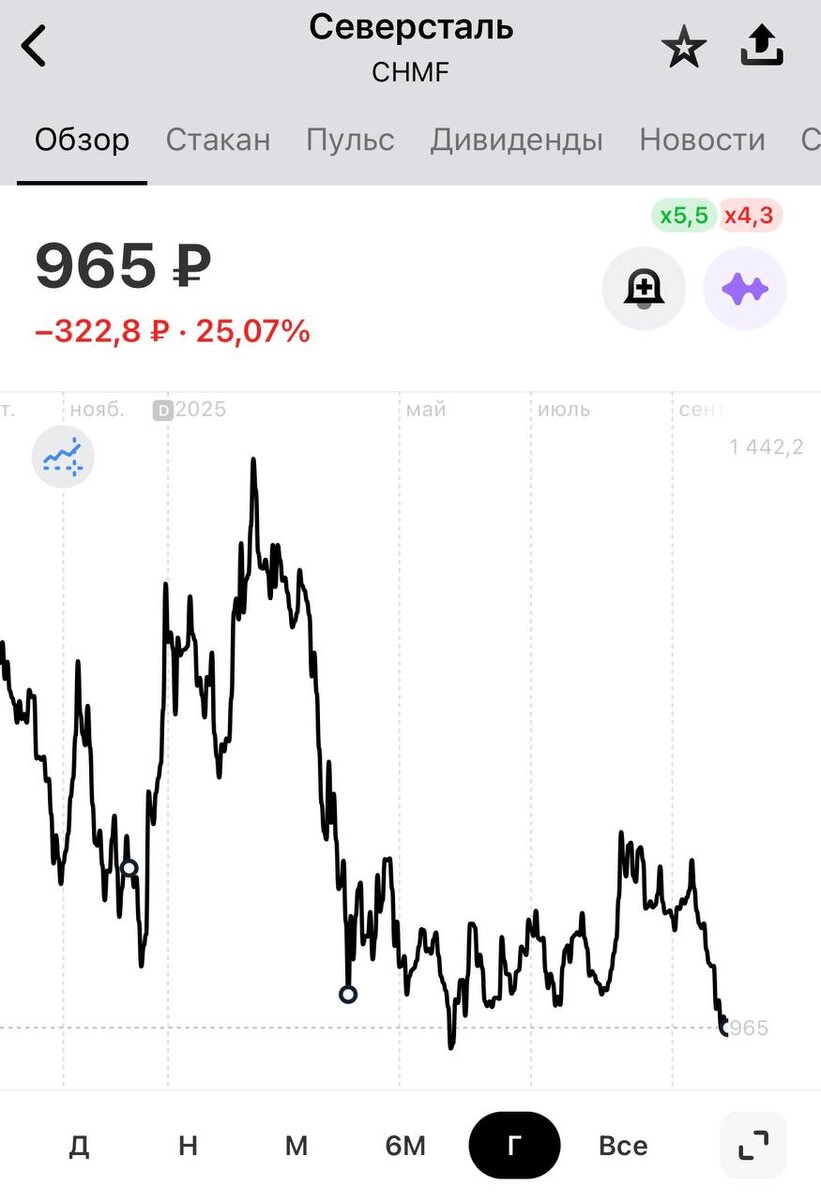821x1200 pixels.
Task: Go back to the previous screen
Action: point(34,47)
